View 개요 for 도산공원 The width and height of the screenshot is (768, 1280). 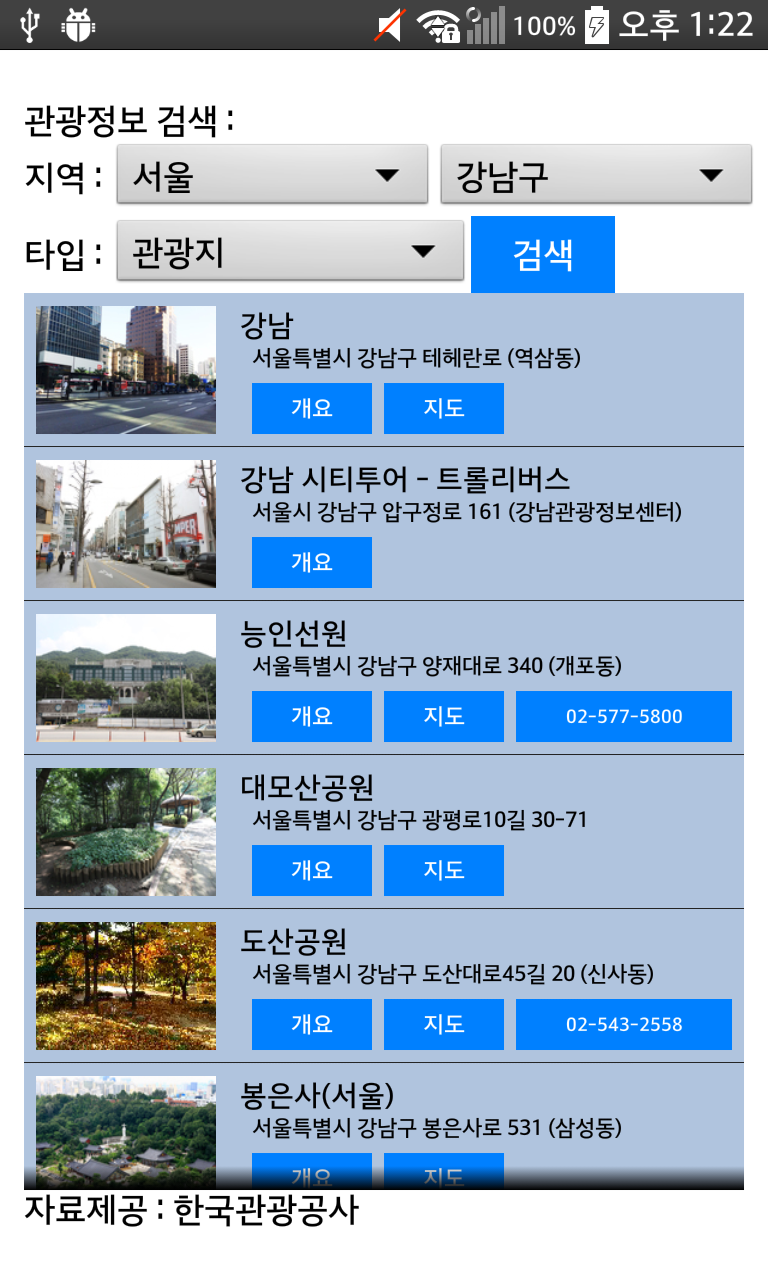(312, 1024)
